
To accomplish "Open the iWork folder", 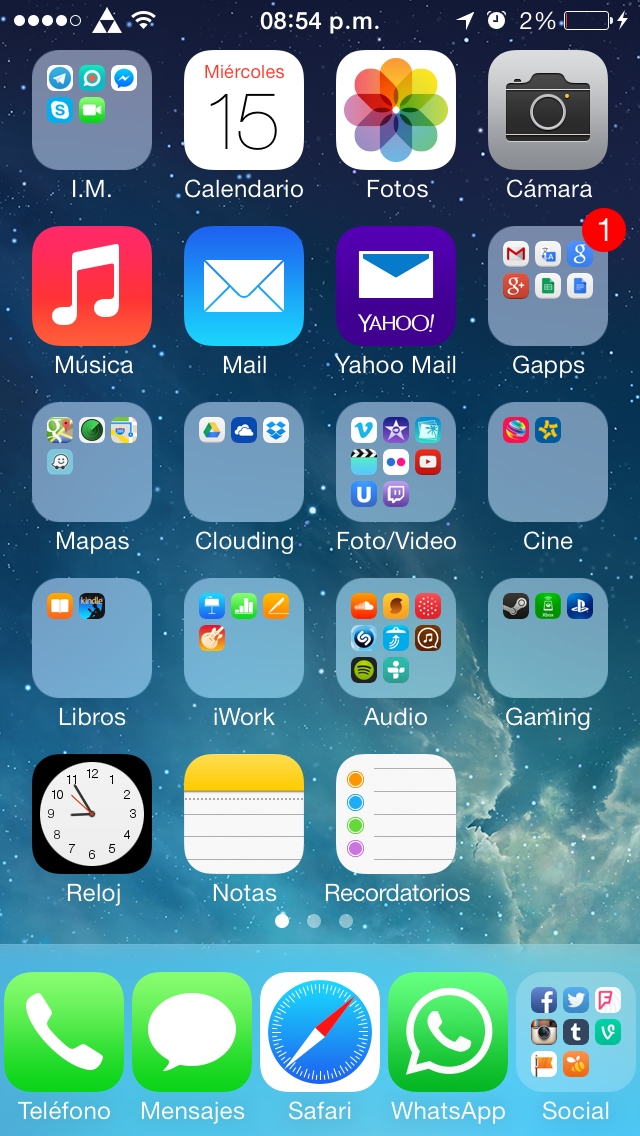I will click(244, 638).
